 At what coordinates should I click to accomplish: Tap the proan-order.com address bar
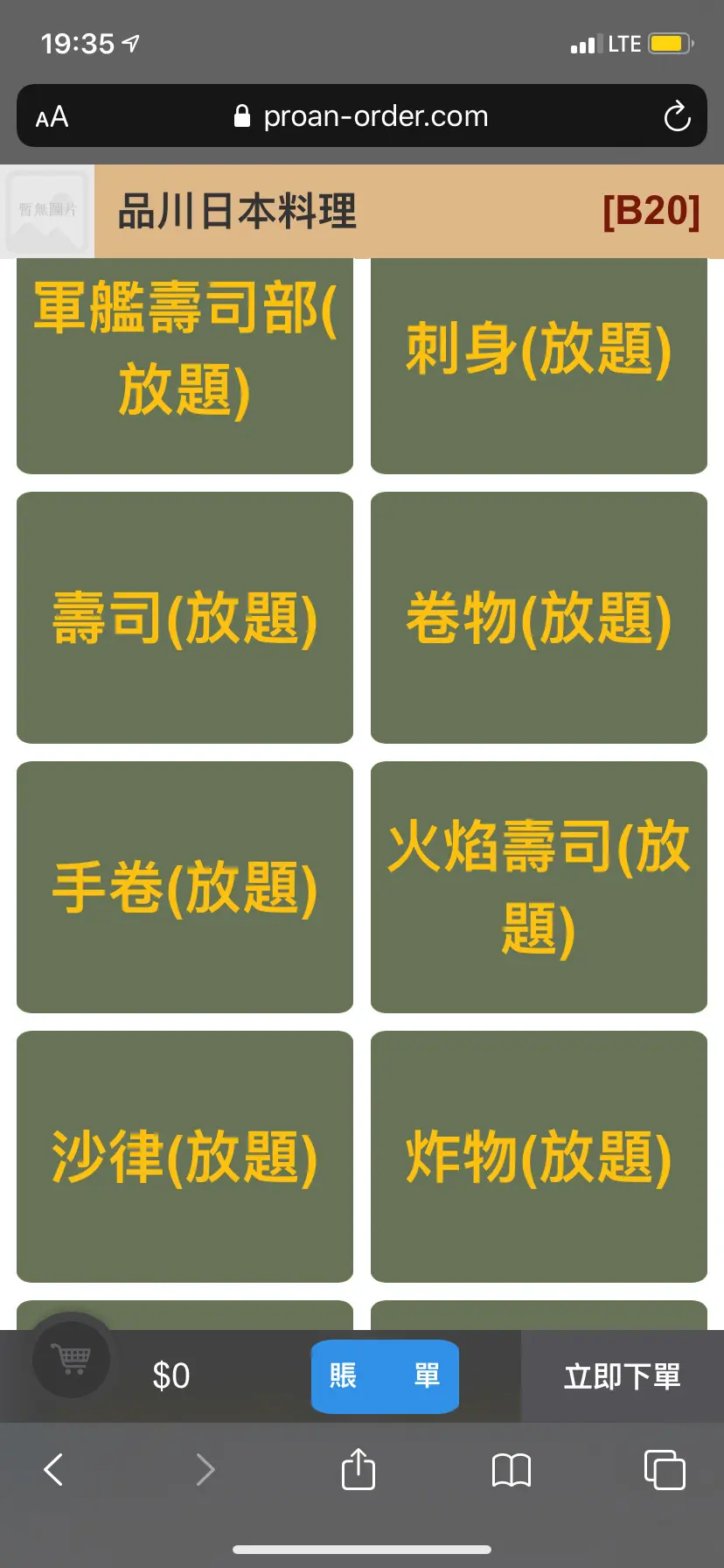click(x=362, y=116)
